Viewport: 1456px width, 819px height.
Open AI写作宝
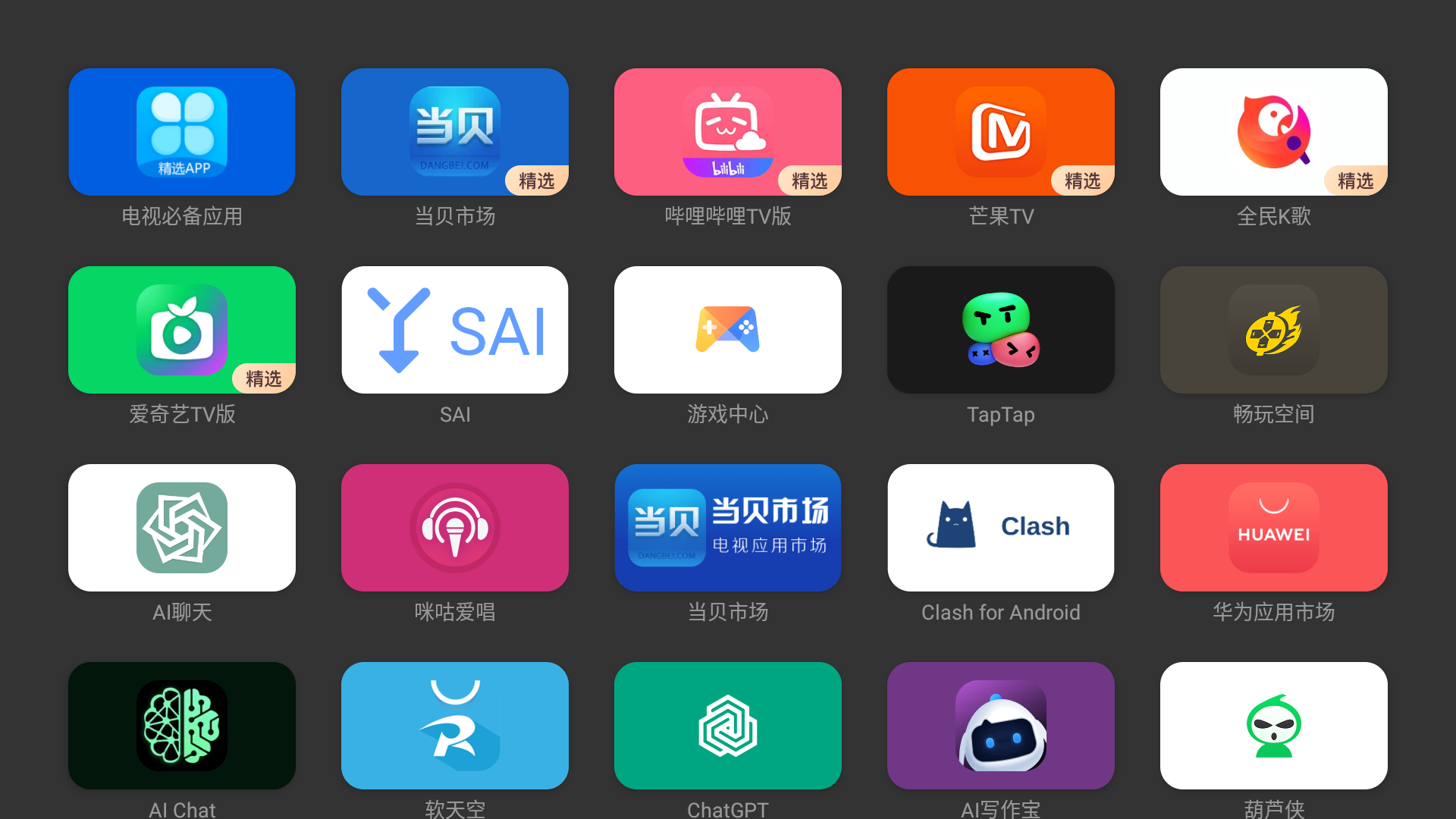click(1001, 726)
